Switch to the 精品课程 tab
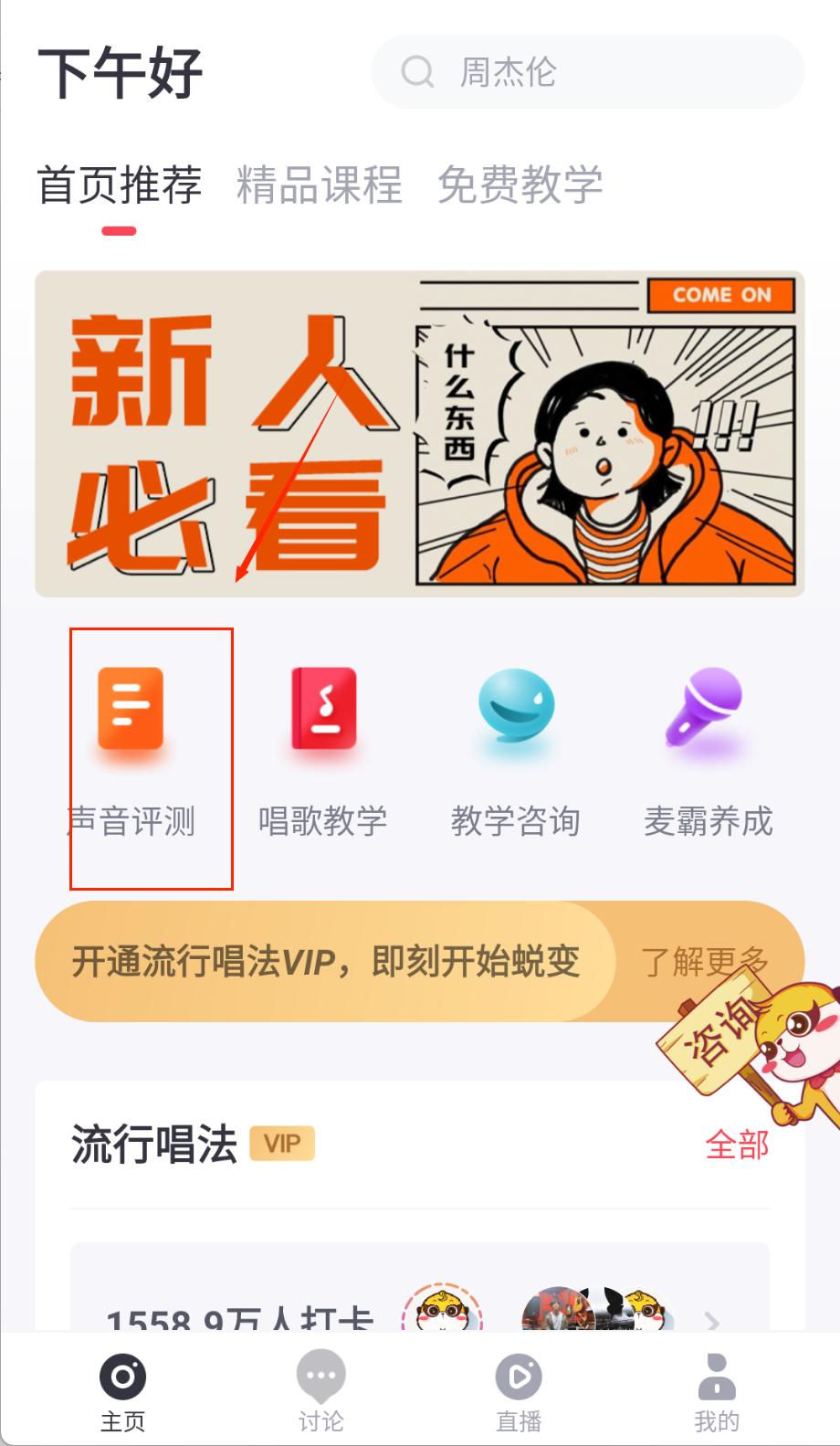840x1446 pixels. coord(318,185)
